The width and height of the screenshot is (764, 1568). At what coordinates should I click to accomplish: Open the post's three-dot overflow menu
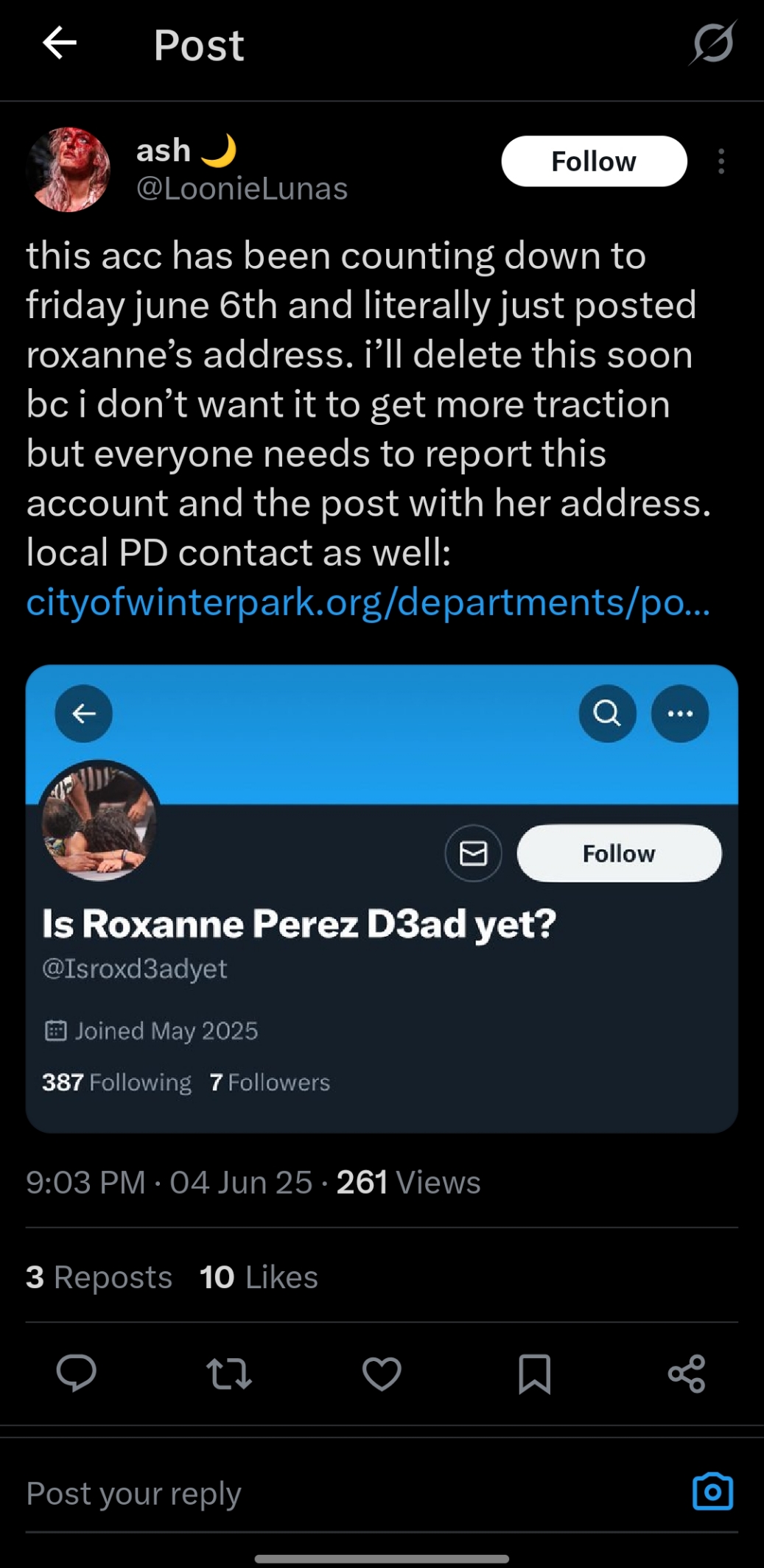pyautogui.click(x=721, y=161)
